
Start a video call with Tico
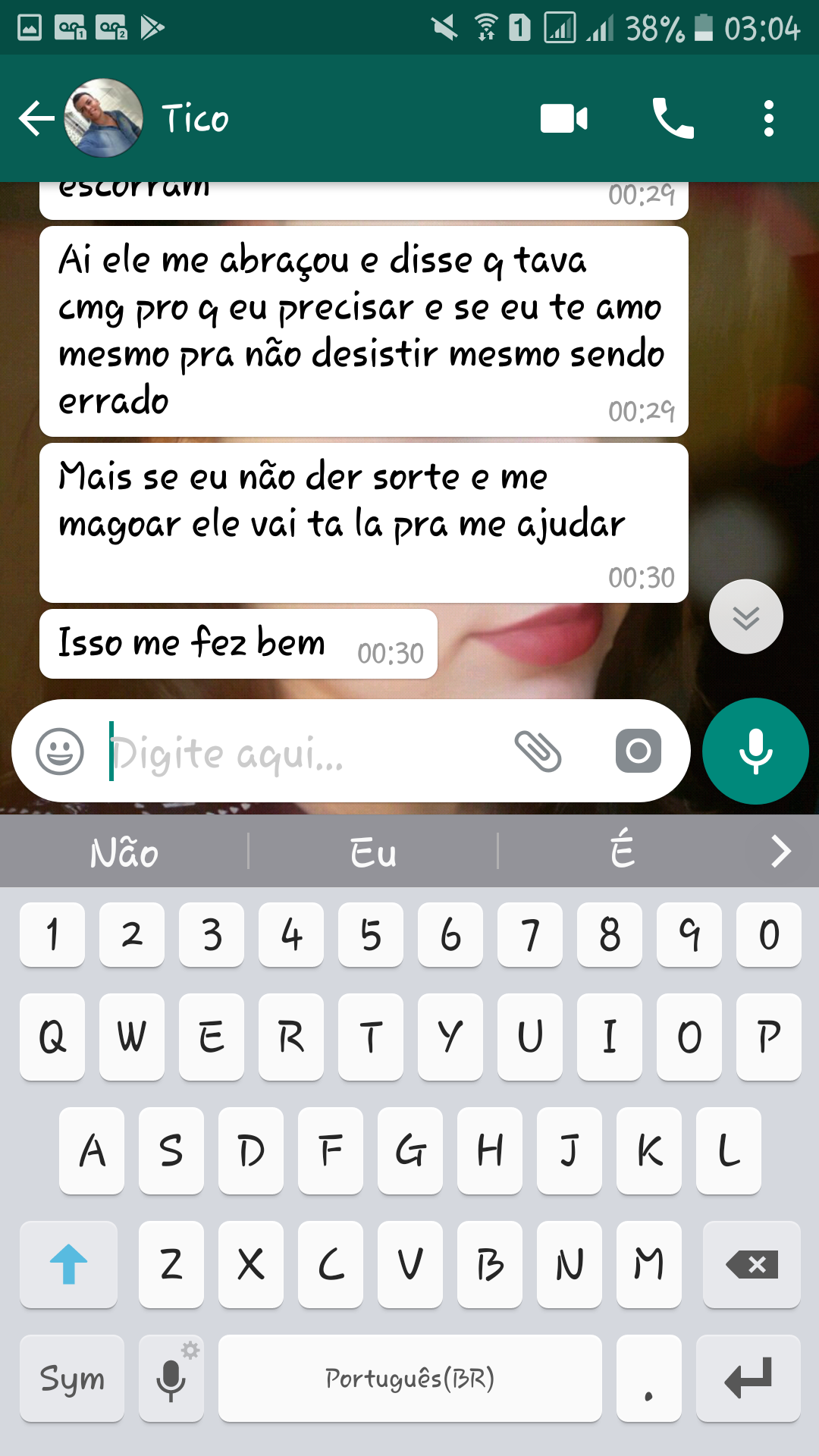[x=563, y=119]
